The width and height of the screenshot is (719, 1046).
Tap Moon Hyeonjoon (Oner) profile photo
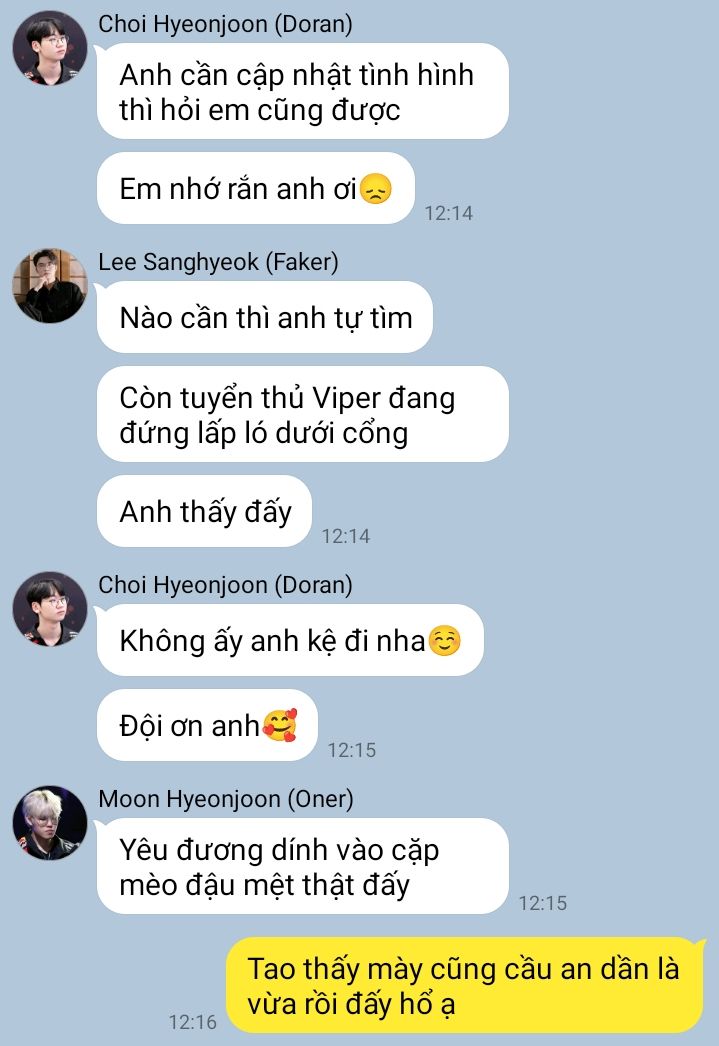coord(50,823)
